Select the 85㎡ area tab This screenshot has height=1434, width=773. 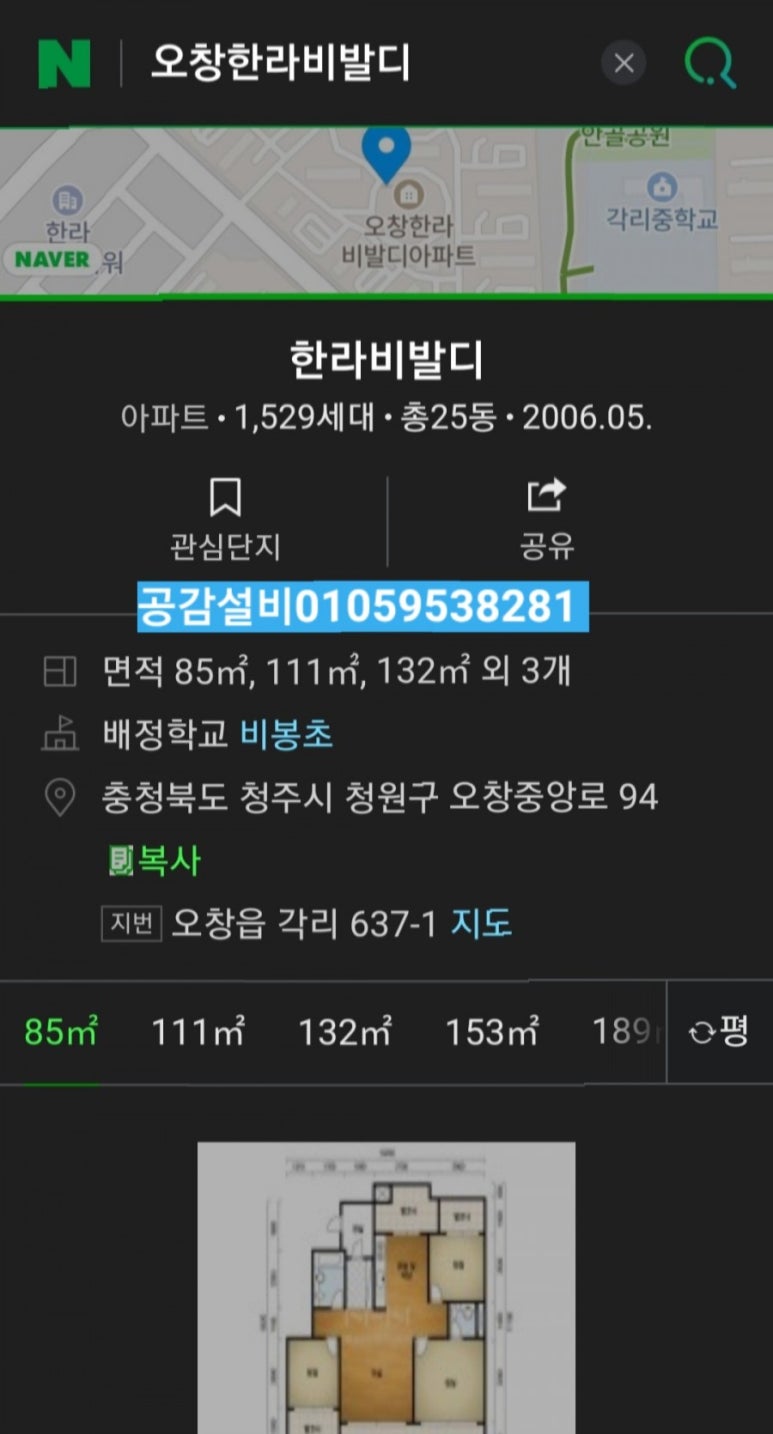coord(61,1032)
